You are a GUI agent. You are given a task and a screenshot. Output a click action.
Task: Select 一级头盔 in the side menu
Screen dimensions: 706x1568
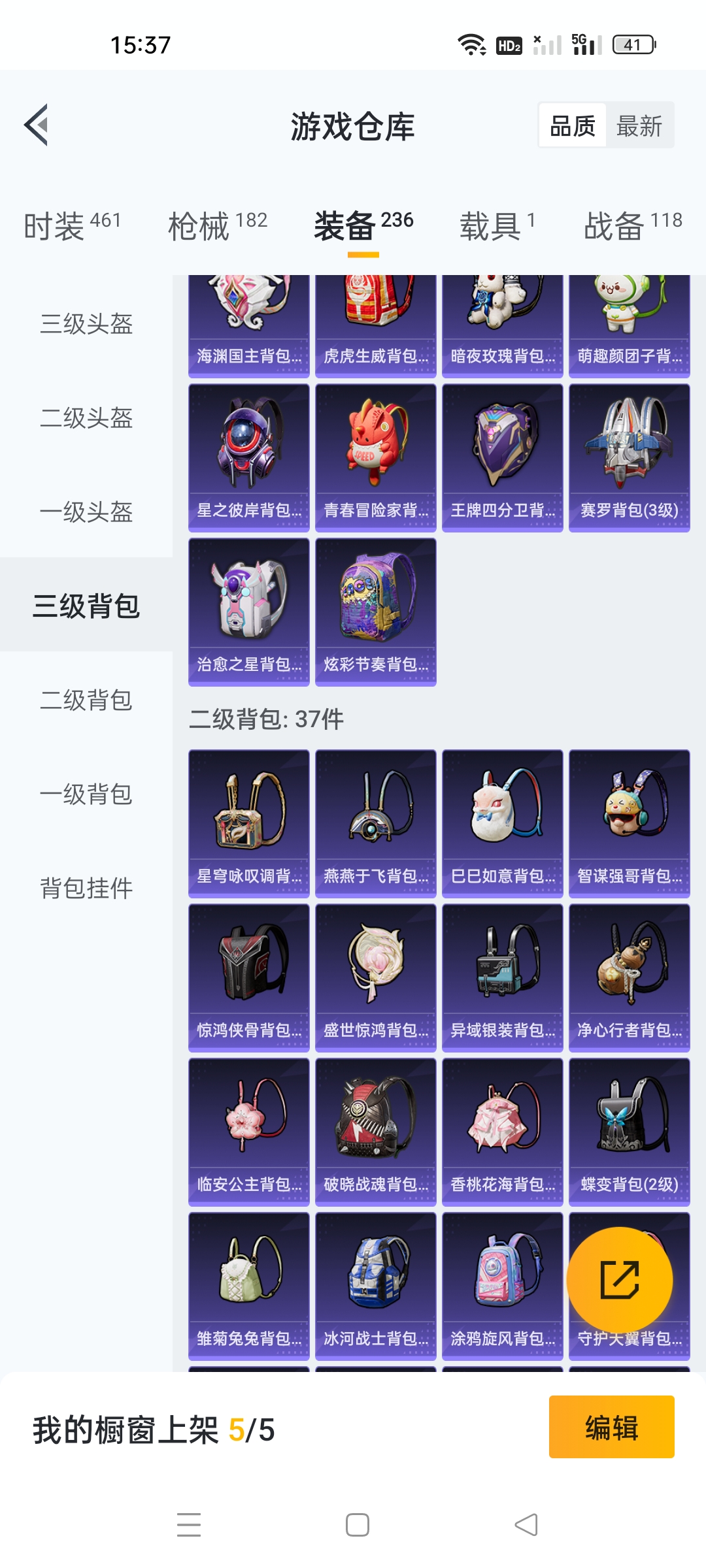pyautogui.click(x=86, y=512)
